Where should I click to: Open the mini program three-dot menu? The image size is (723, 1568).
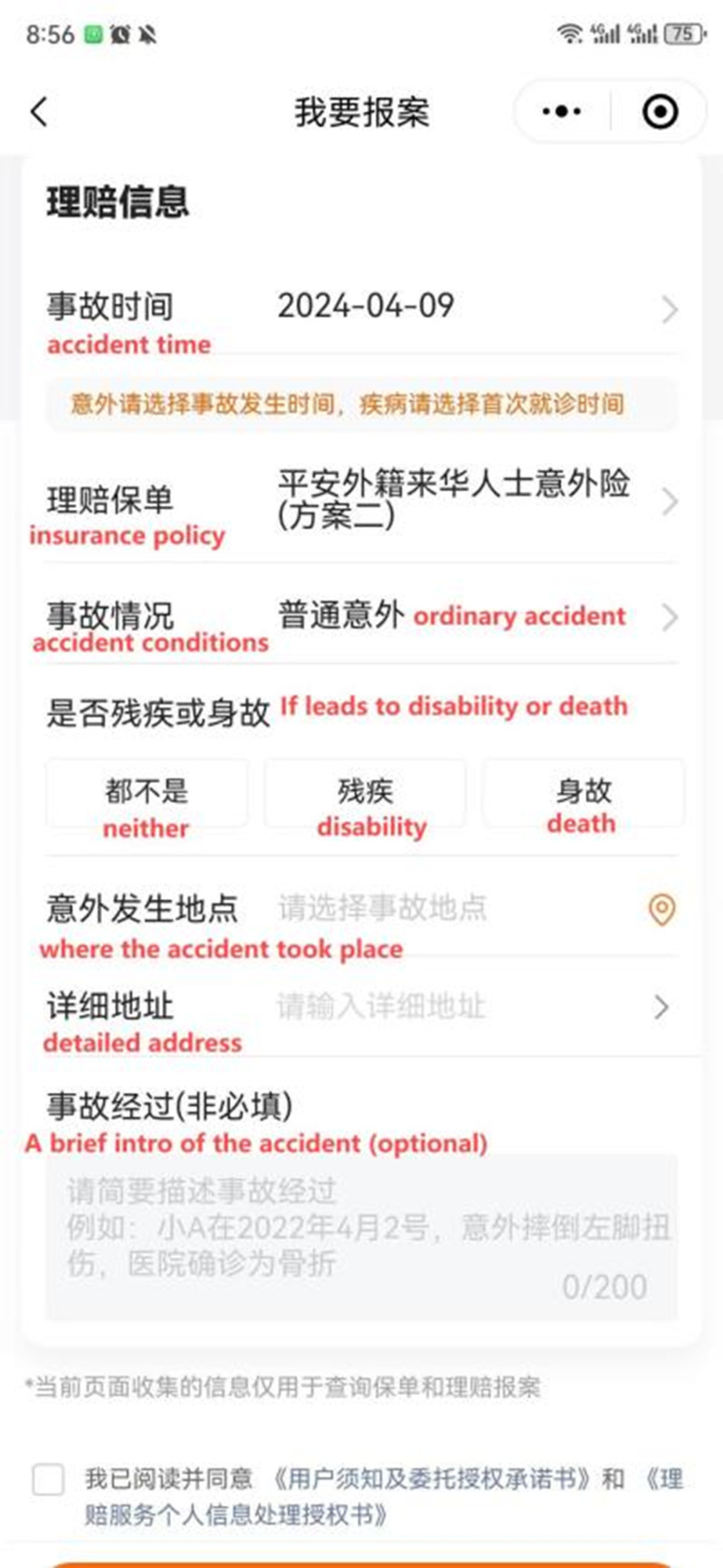tap(562, 112)
